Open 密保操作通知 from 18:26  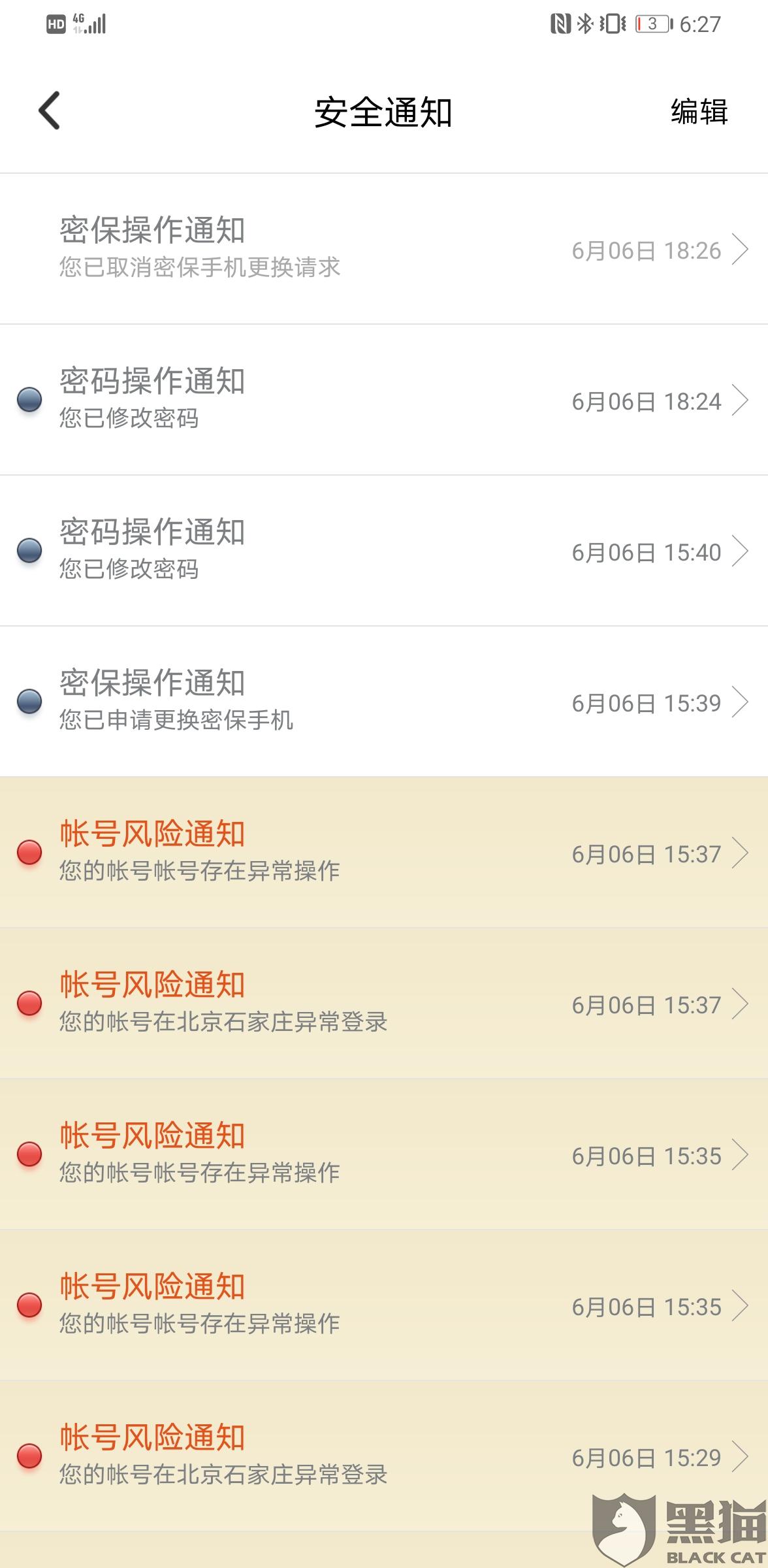(x=384, y=249)
